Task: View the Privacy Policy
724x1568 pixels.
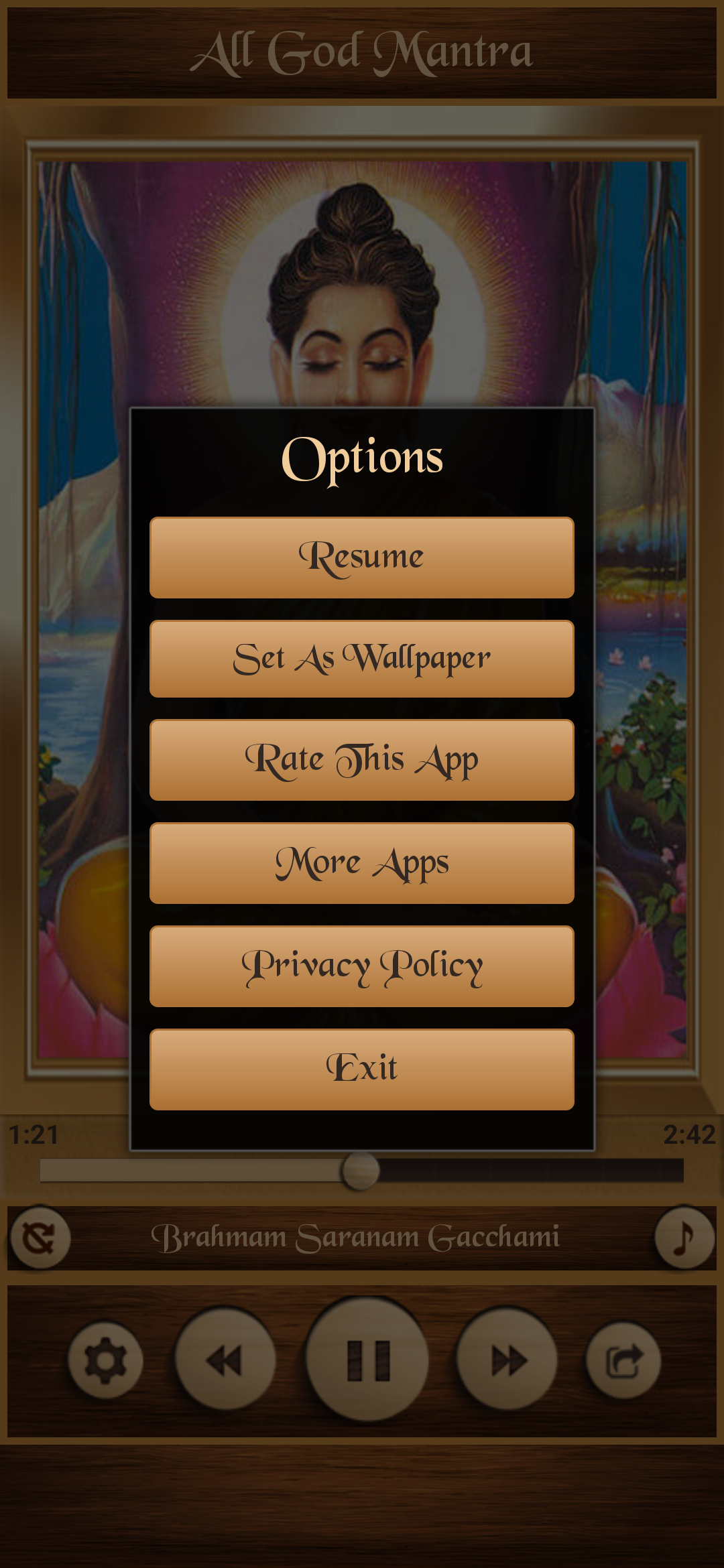Action: [362, 967]
